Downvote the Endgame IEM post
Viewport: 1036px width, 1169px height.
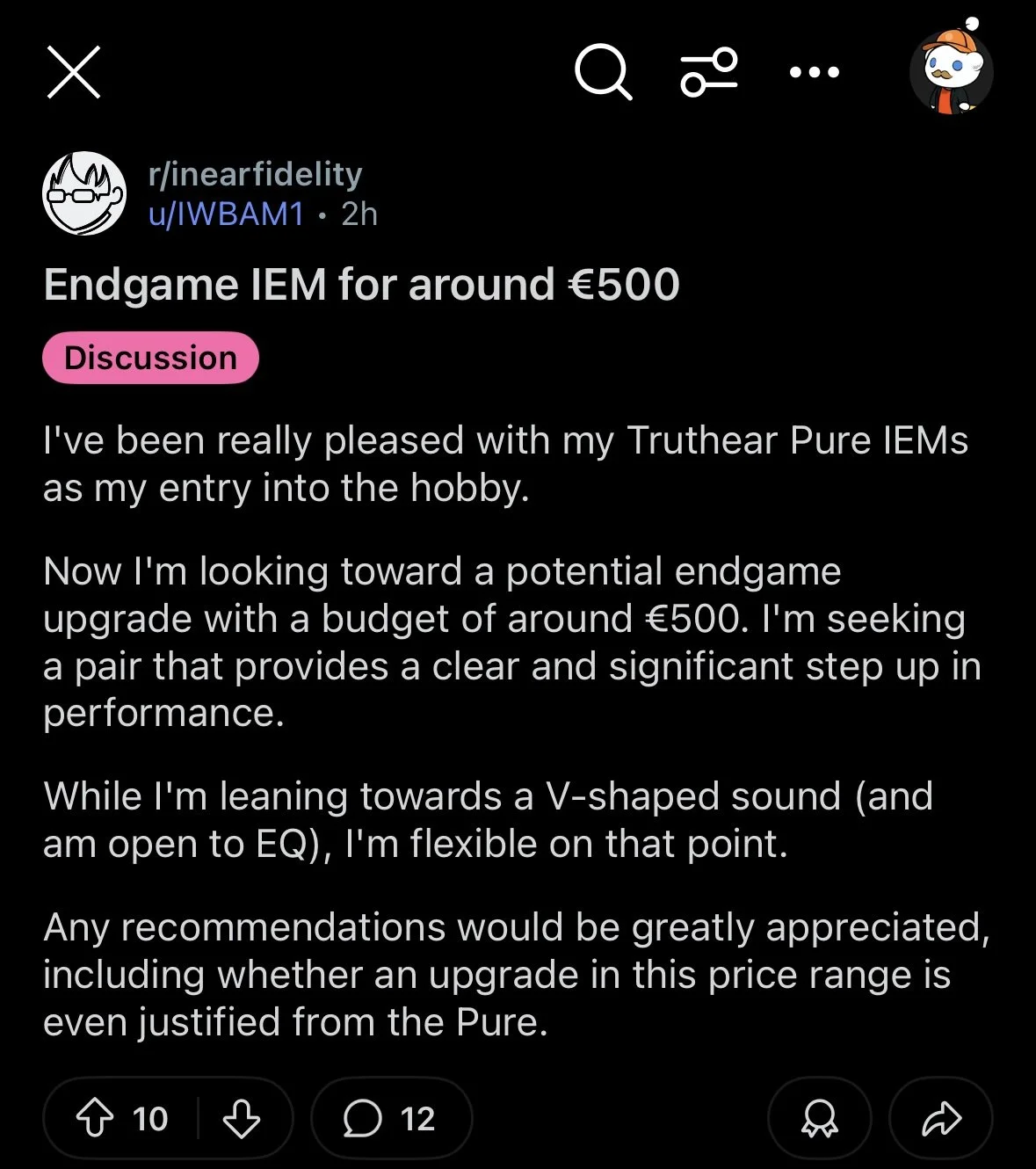[x=241, y=1119]
